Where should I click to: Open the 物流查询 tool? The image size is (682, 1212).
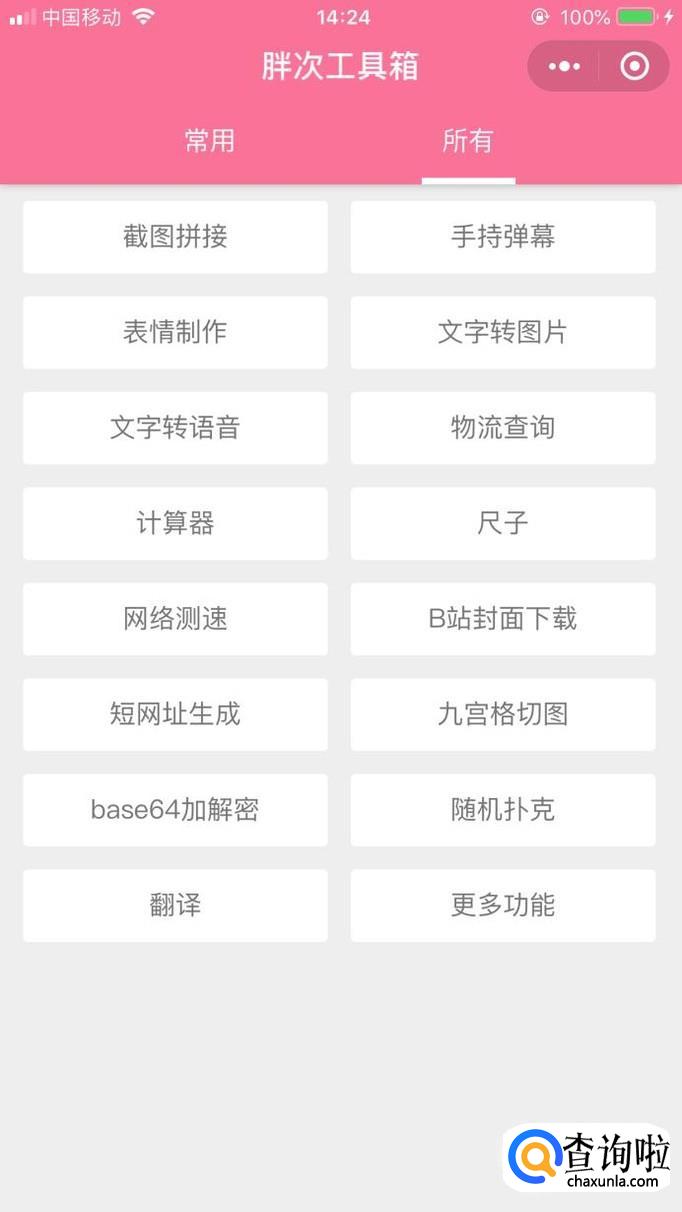tap(503, 428)
